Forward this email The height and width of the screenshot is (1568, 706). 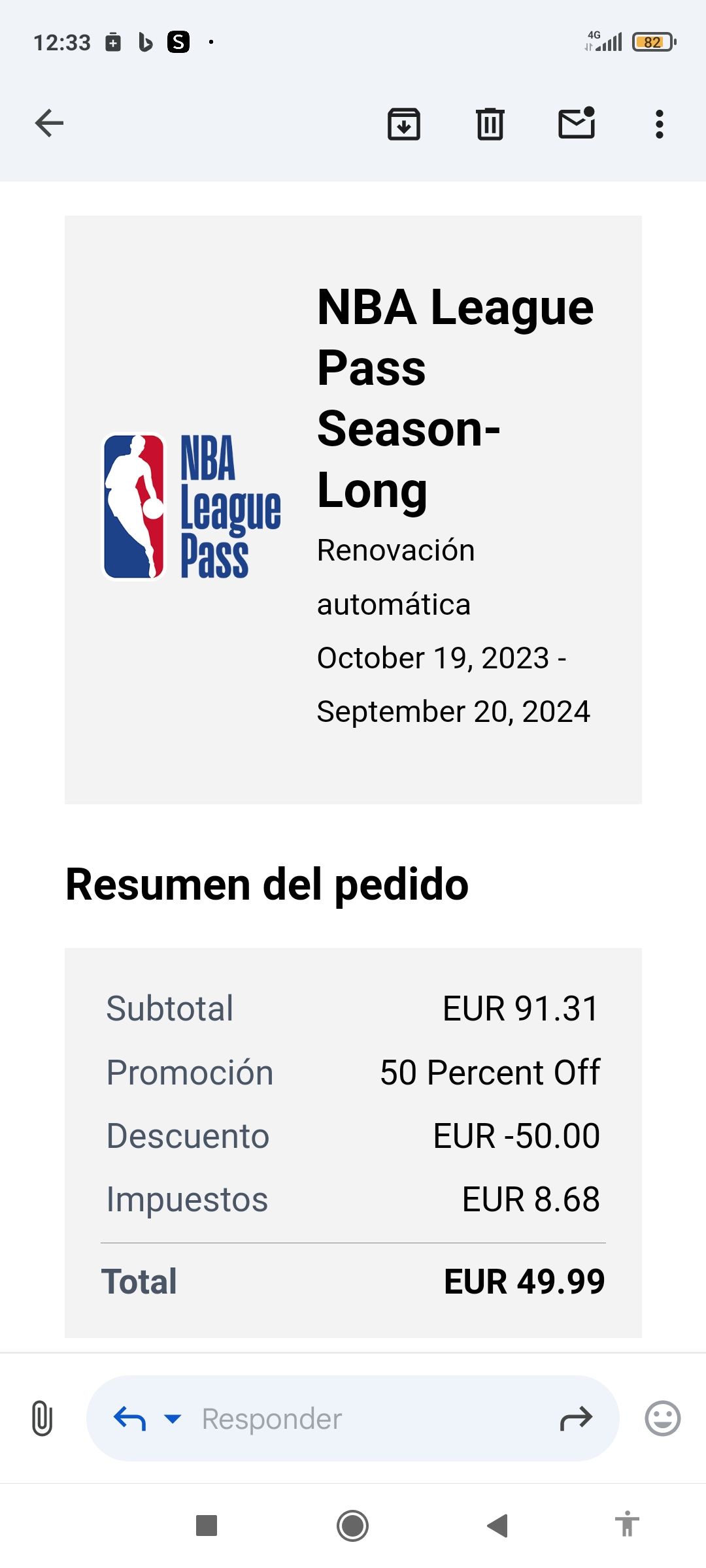pos(578,1418)
